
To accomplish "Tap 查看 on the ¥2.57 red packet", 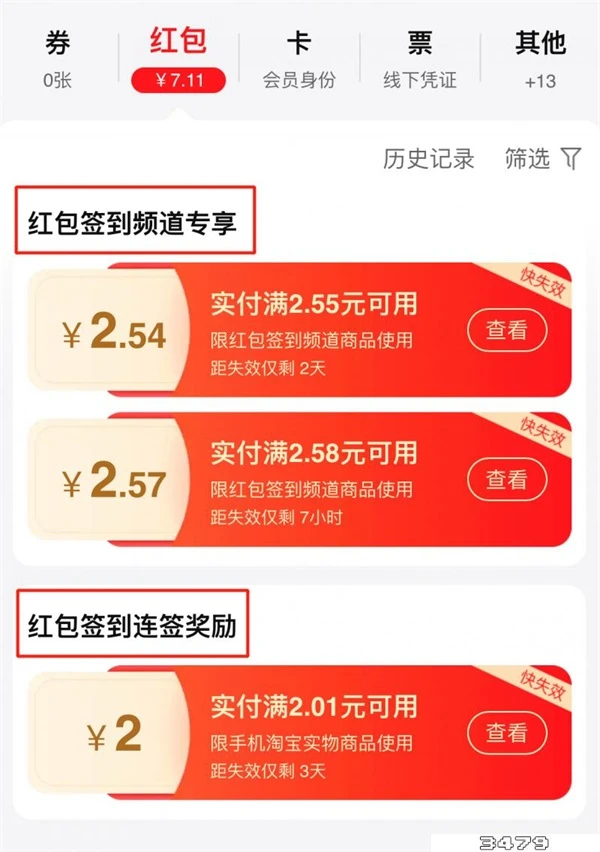I will click(507, 480).
